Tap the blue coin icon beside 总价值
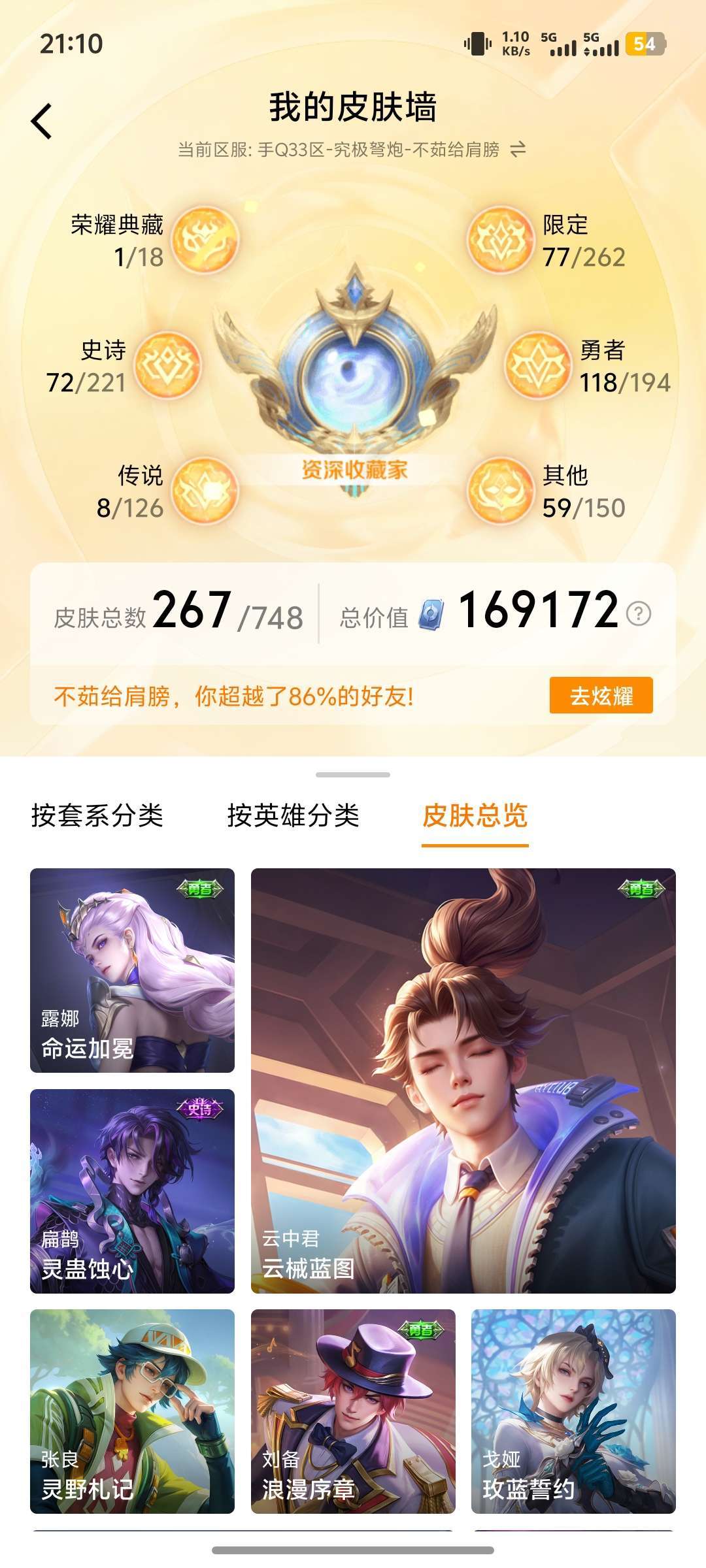This screenshot has width=706, height=1568. (433, 613)
